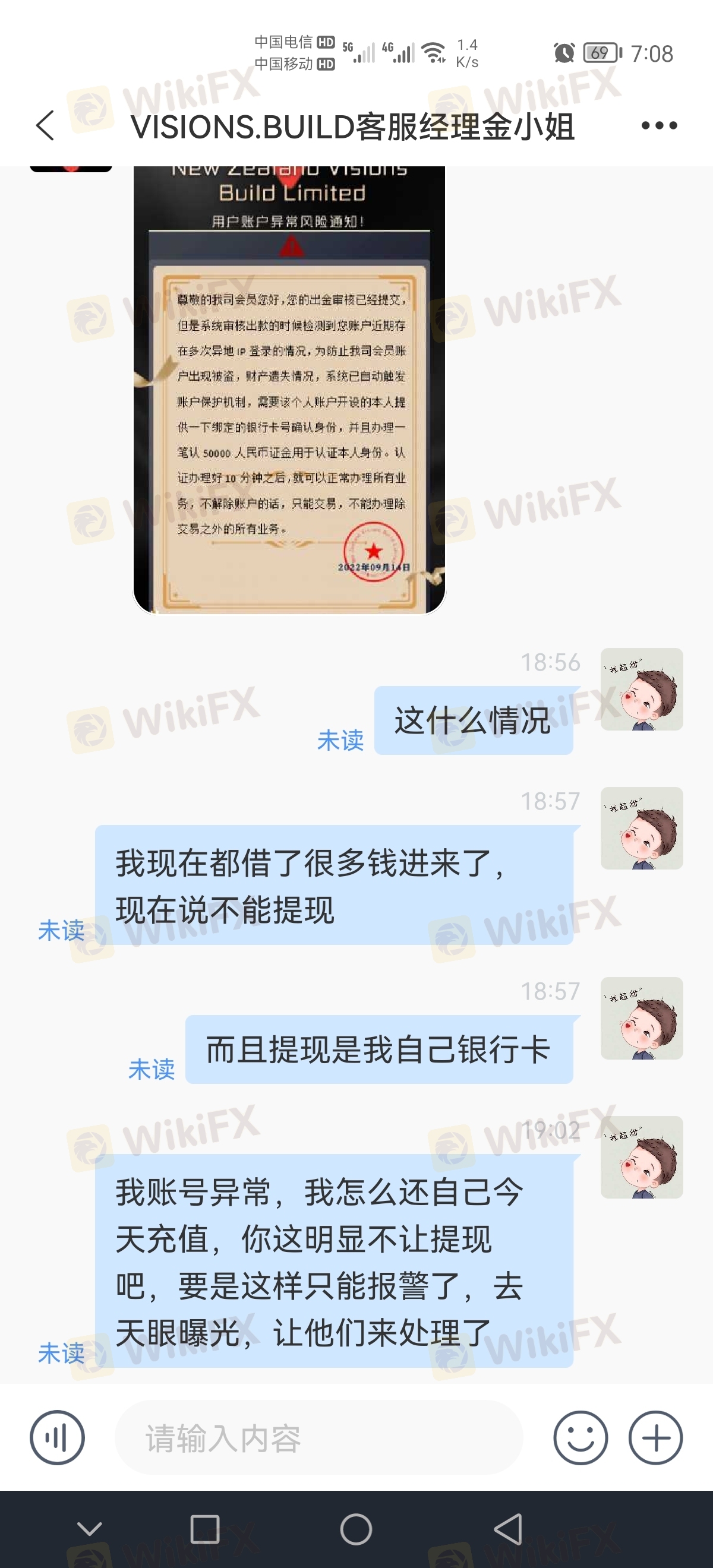Focus the 请输入内容 message field
Viewport: 713px width, 1568px height.
[318, 1438]
